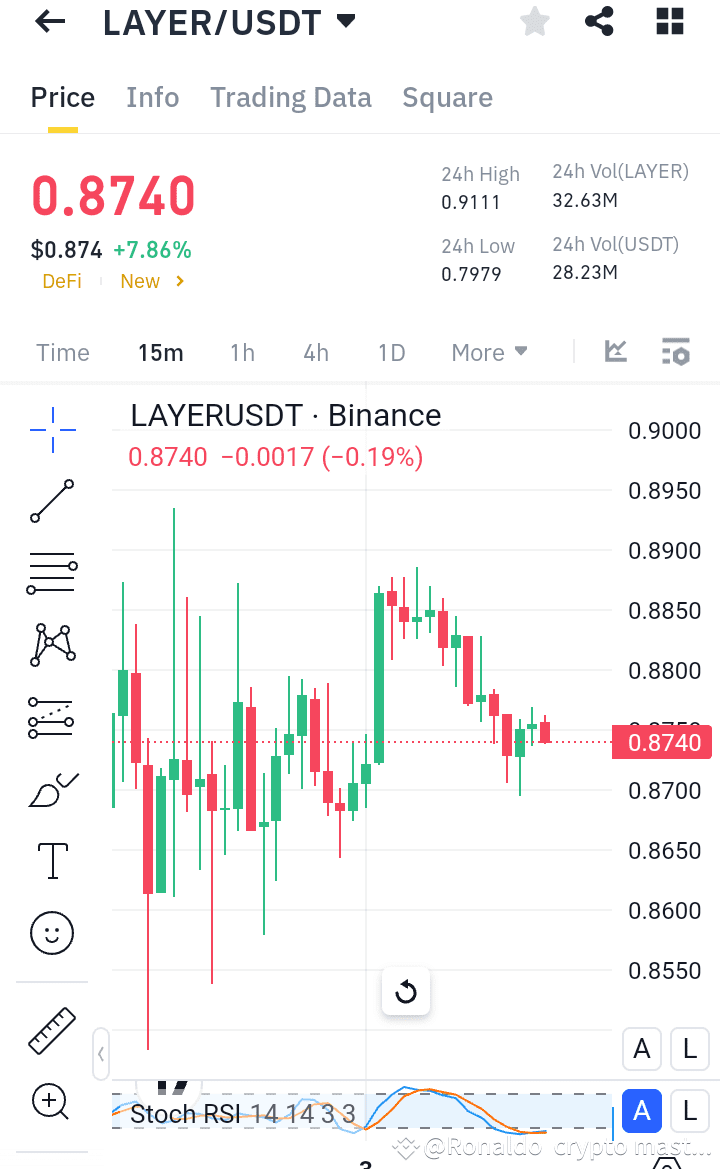Open the LAYER/USDT pair selector dropdown
Screen dimensions: 720x1169
(x=231, y=21)
